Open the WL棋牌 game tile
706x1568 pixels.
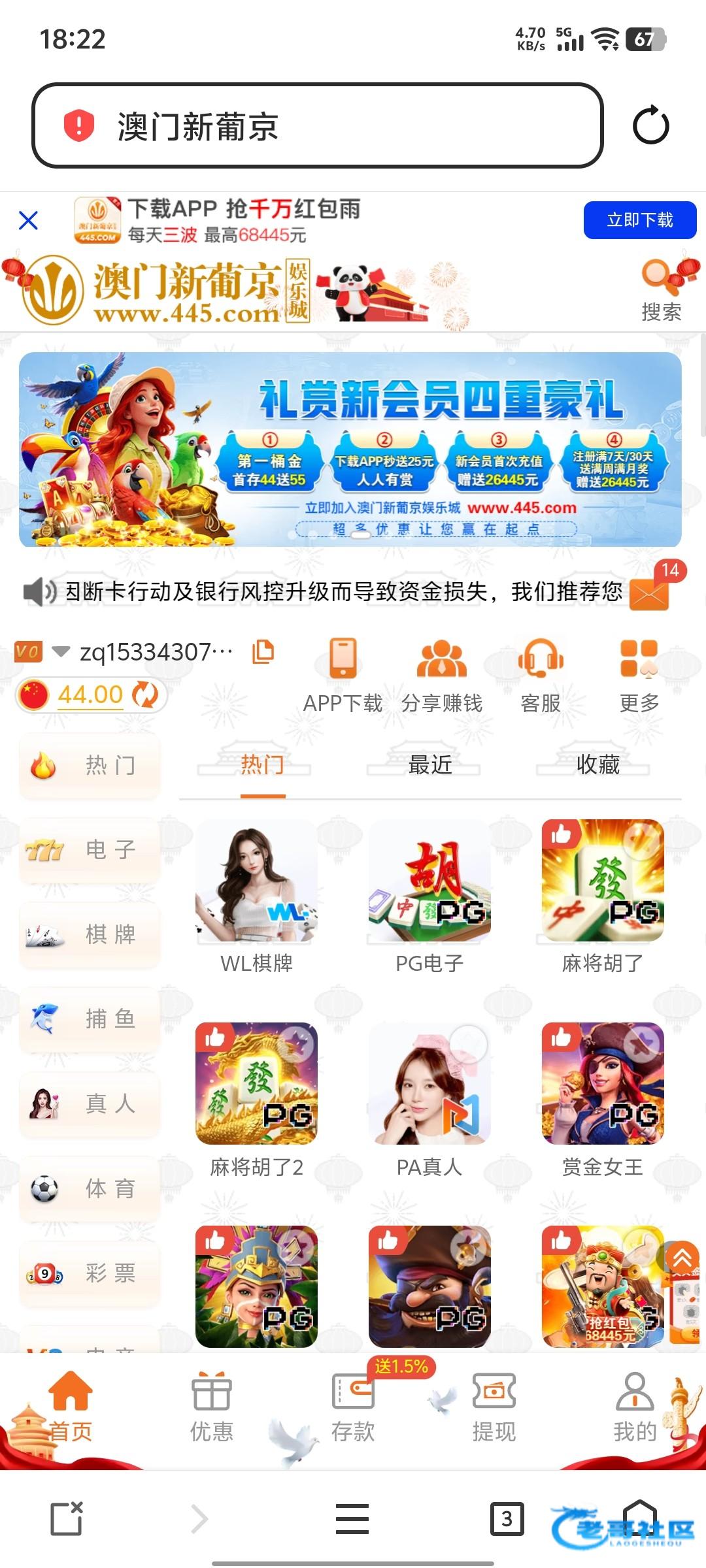(x=256, y=895)
